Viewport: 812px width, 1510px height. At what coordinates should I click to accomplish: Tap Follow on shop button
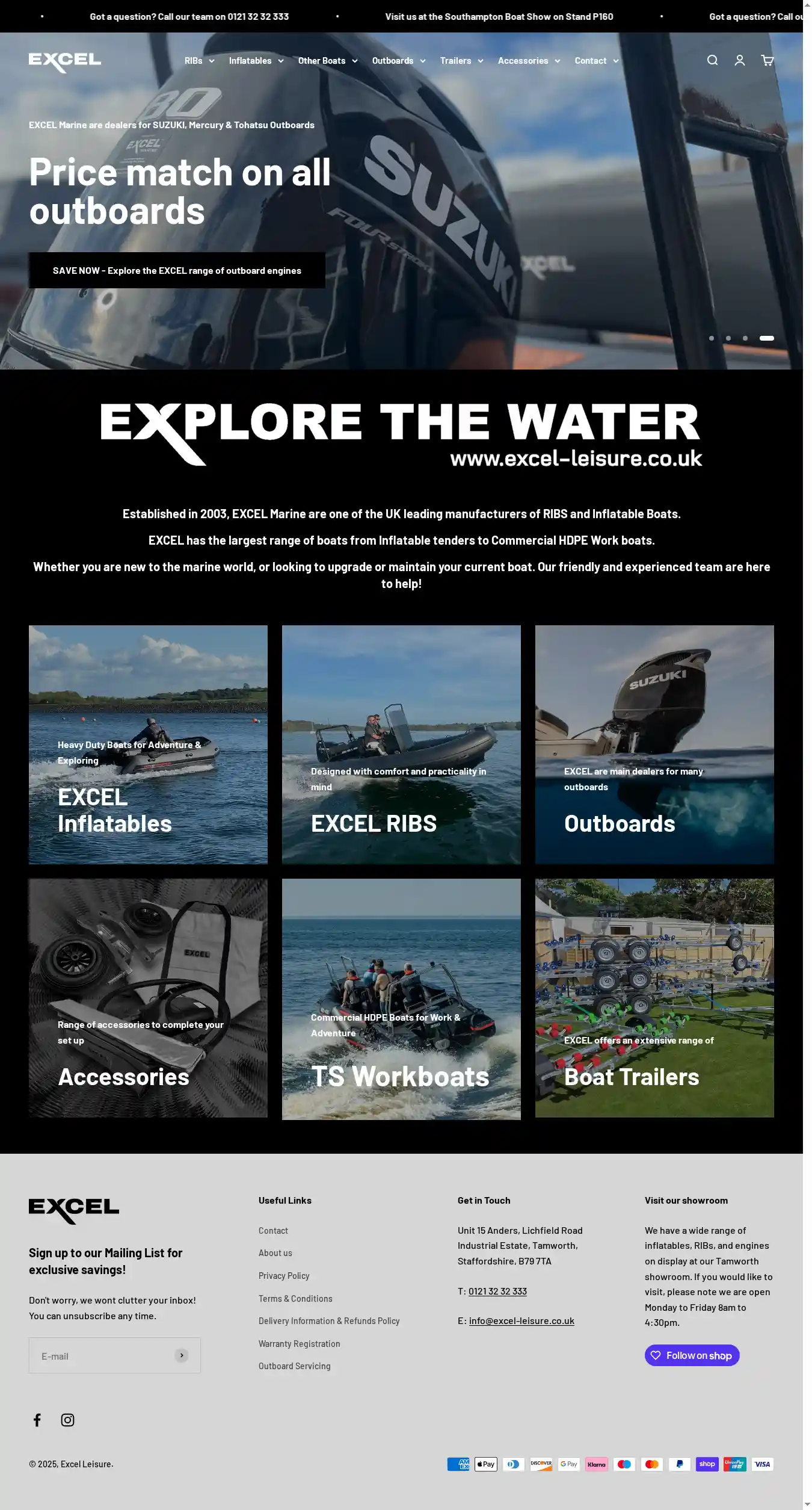pyautogui.click(x=692, y=1355)
